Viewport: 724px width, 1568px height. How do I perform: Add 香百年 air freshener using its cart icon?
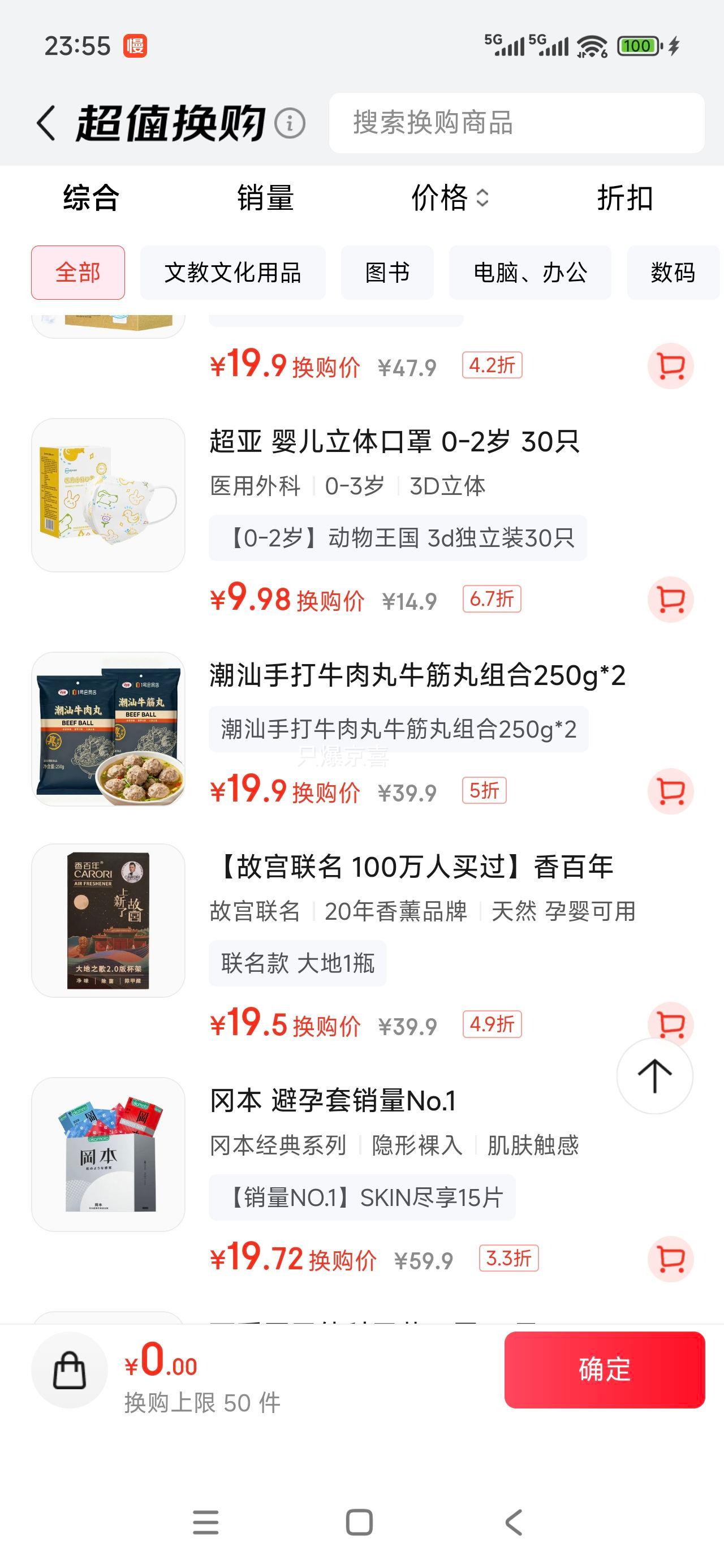(x=670, y=1022)
